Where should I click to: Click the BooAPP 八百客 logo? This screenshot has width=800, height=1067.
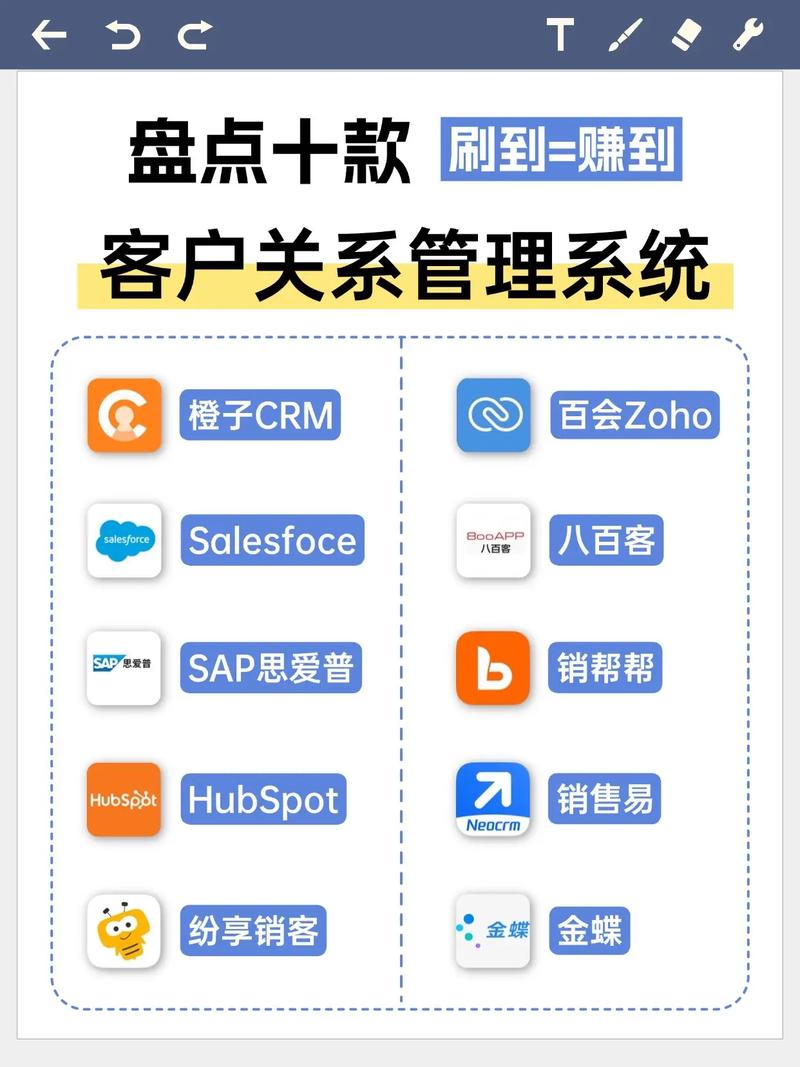493,541
